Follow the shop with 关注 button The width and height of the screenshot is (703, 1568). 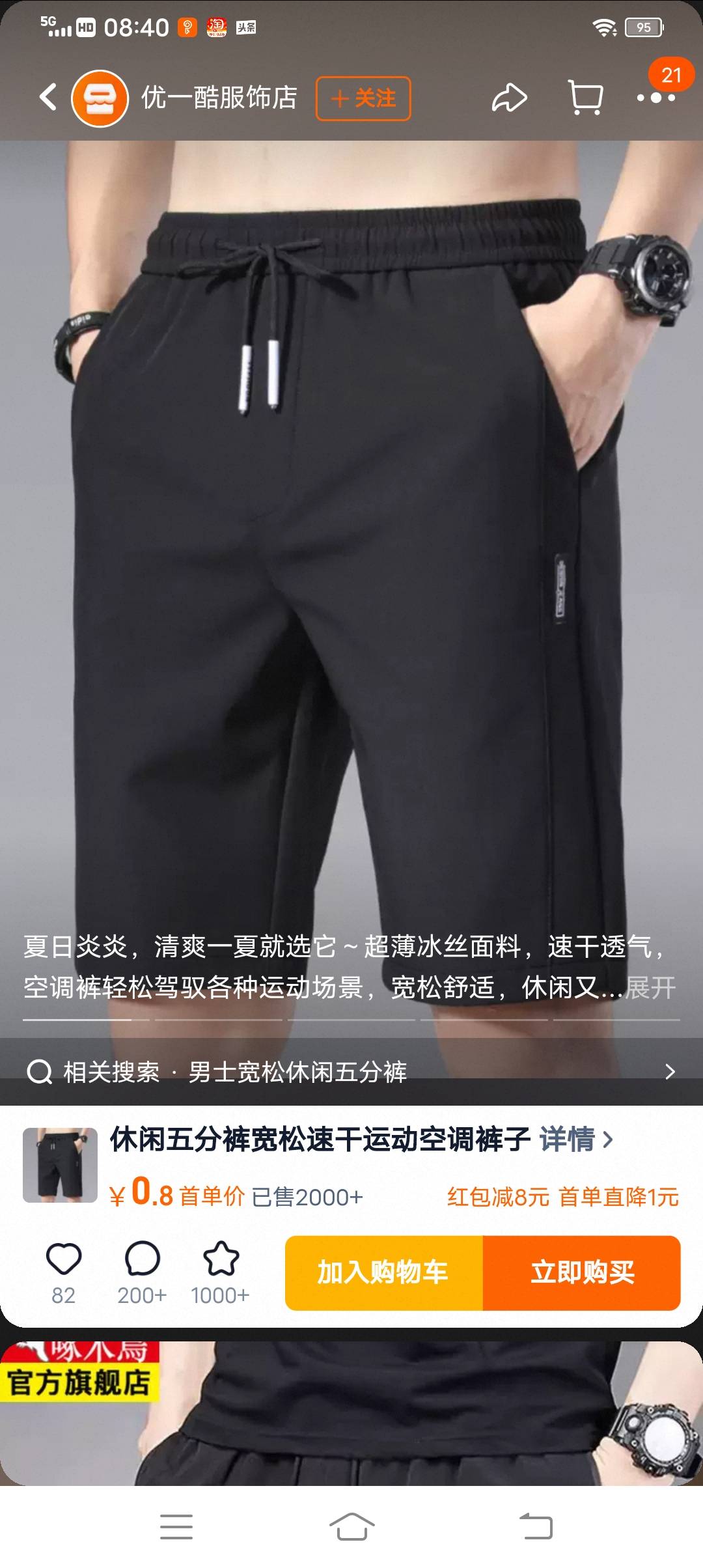363,98
